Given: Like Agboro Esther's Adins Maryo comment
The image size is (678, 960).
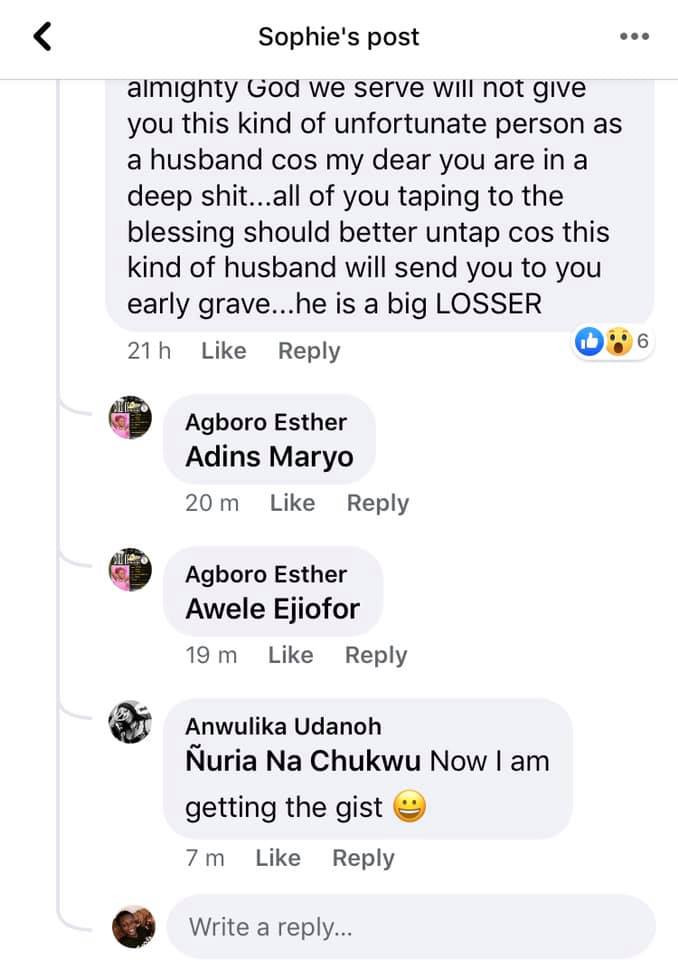Looking at the screenshot, I should tap(292, 503).
